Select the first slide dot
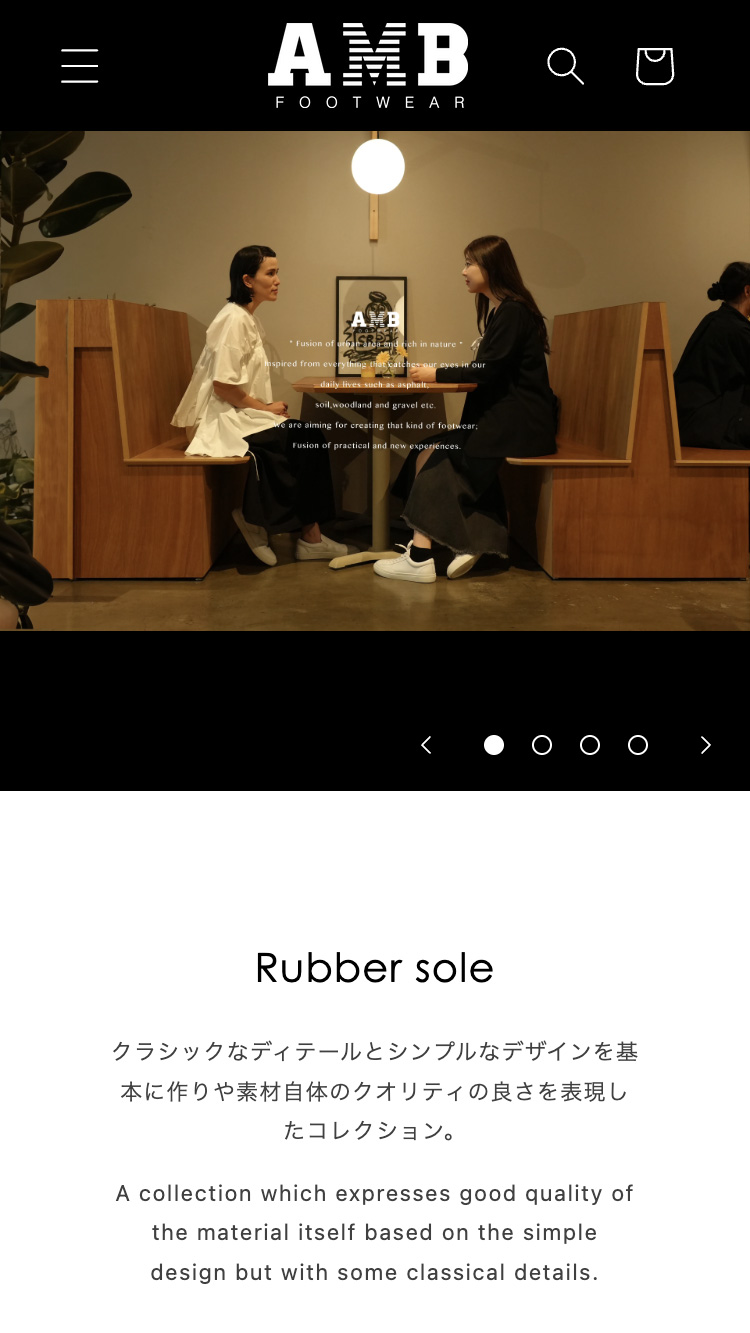This screenshot has height=1333, width=750. [x=494, y=745]
